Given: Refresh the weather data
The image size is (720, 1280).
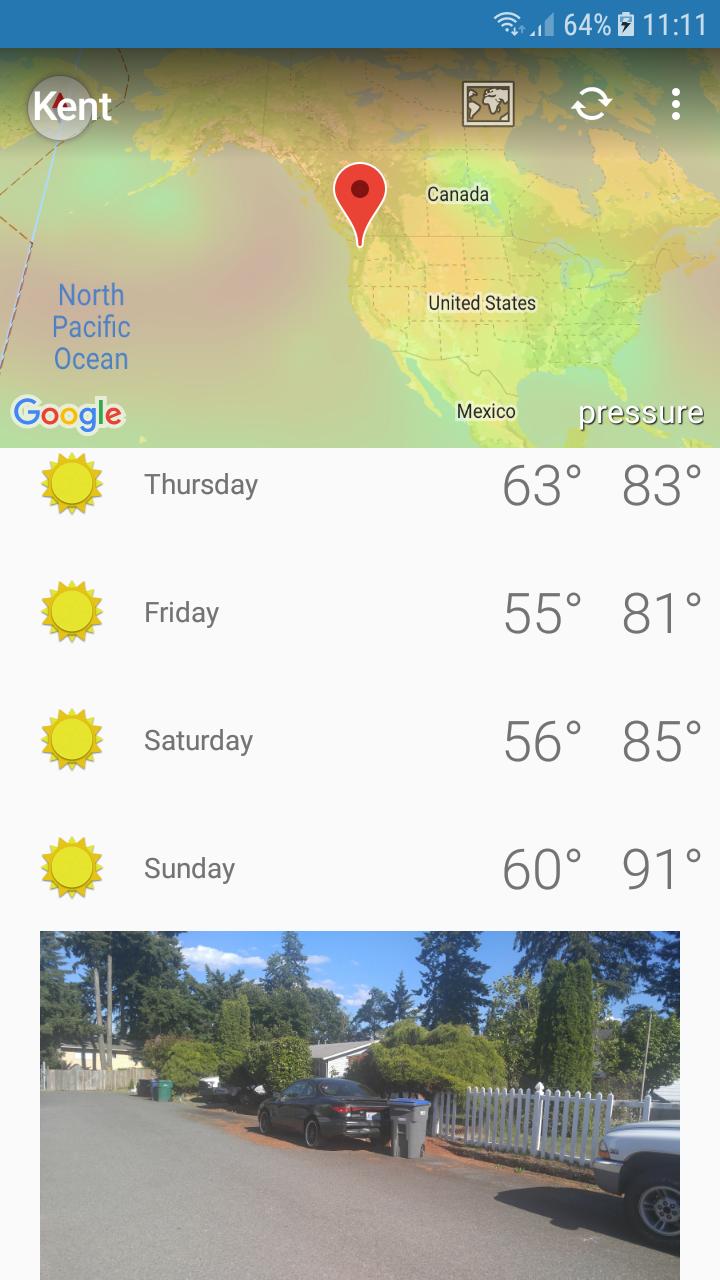Looking at the screenshot, I should tap(591, 104).
